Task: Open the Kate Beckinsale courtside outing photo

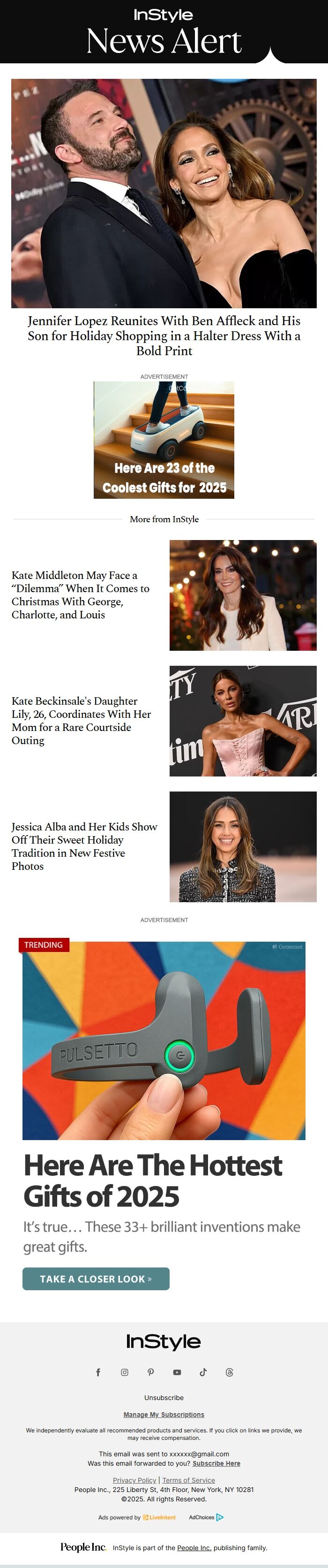Action: pos(242,721)
